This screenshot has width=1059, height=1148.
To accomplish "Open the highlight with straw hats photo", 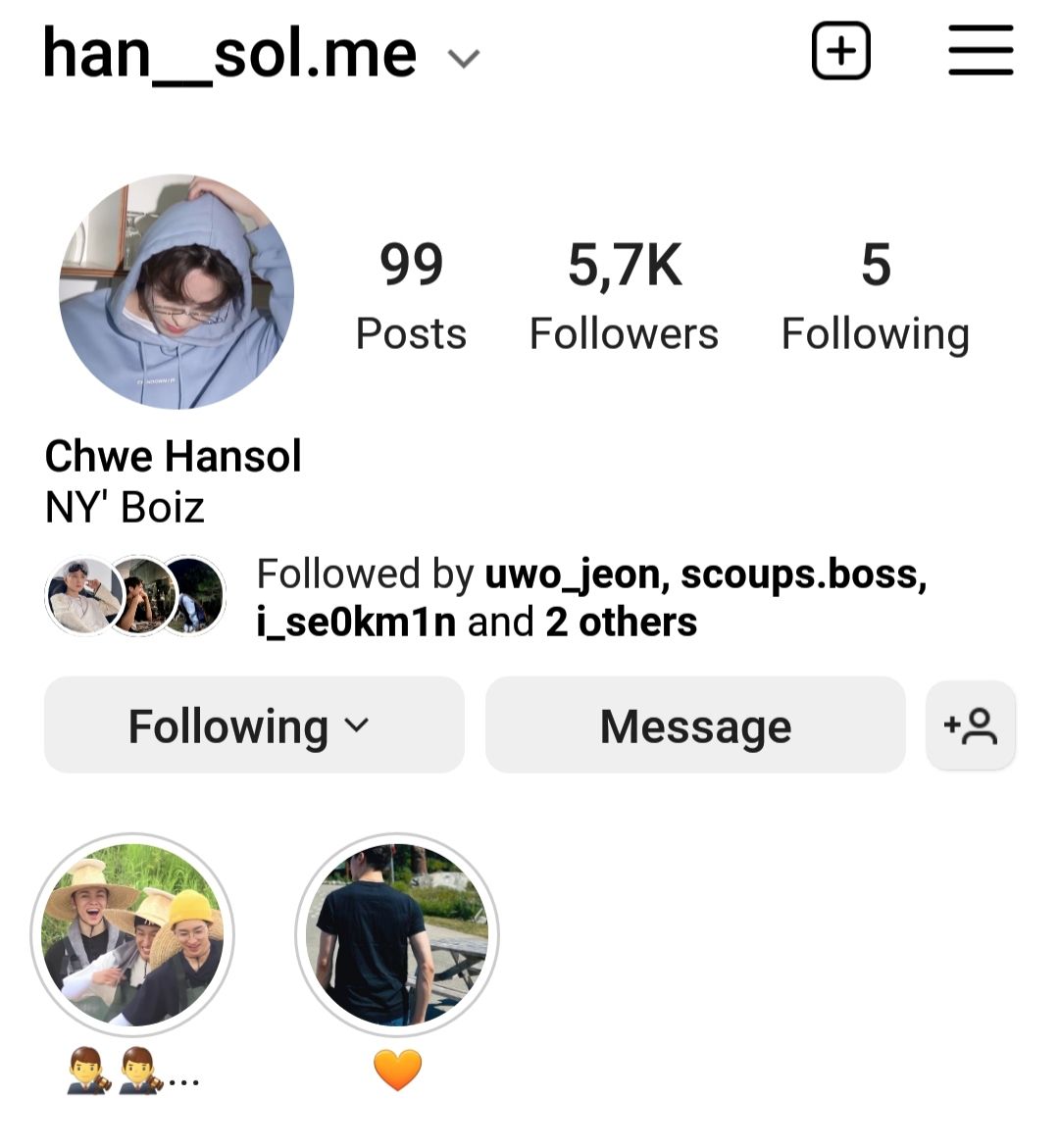I will (x=132, y=934).
